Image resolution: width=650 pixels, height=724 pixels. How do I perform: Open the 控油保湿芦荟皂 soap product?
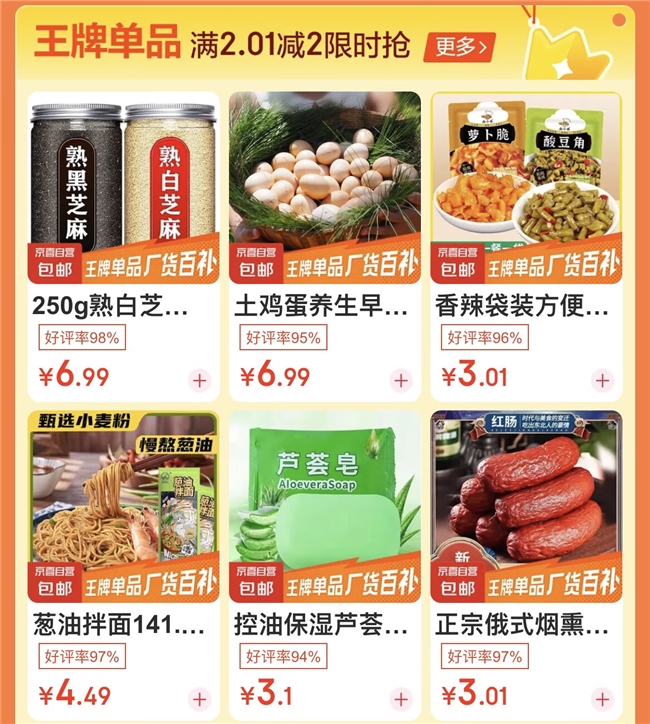pyautogui.click(x=324, y=500)
